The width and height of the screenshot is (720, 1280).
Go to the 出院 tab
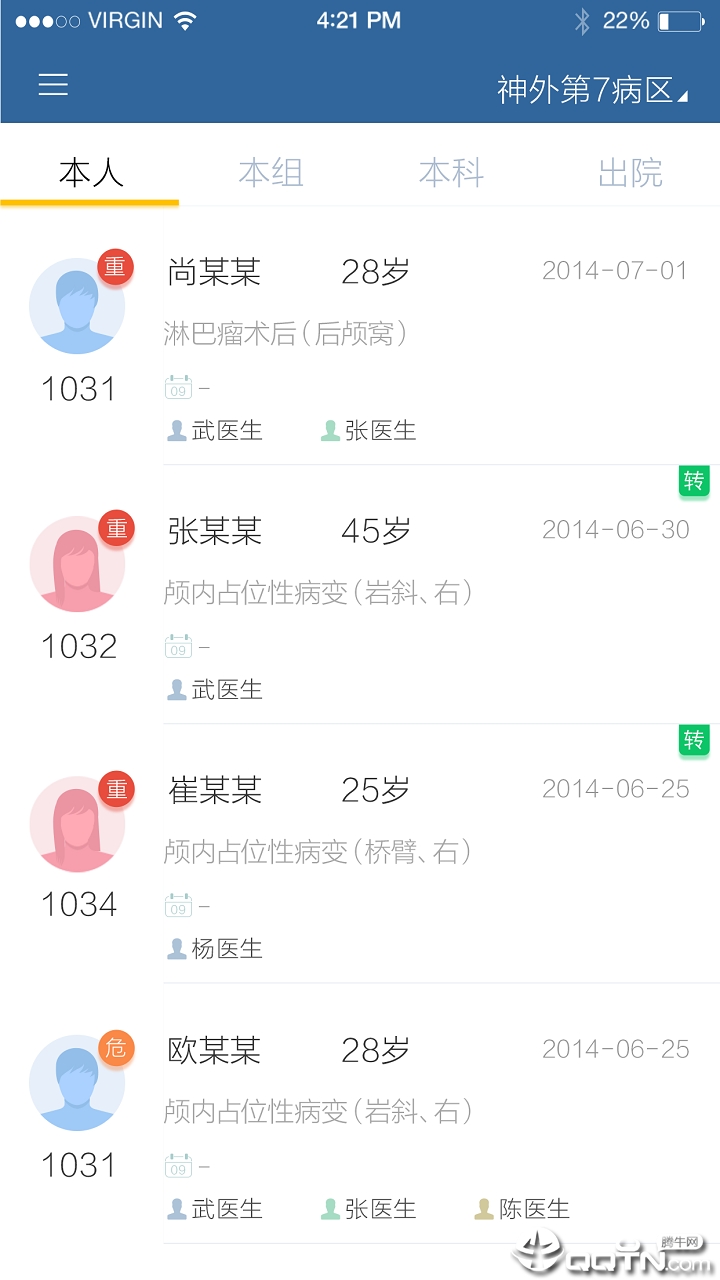click(x=630, y=173)
